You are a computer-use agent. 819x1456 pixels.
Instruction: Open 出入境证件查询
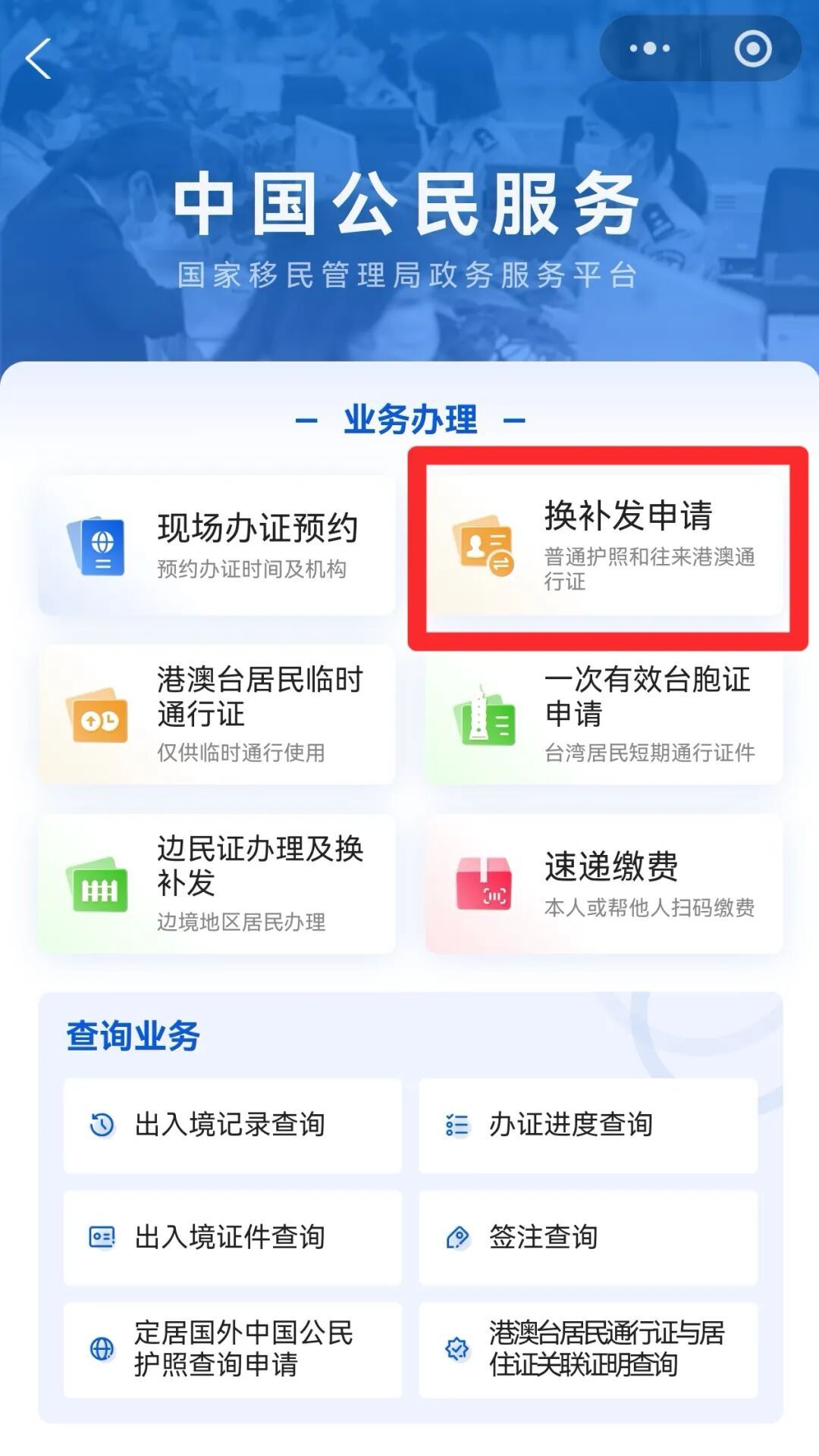click(232, 1238)
